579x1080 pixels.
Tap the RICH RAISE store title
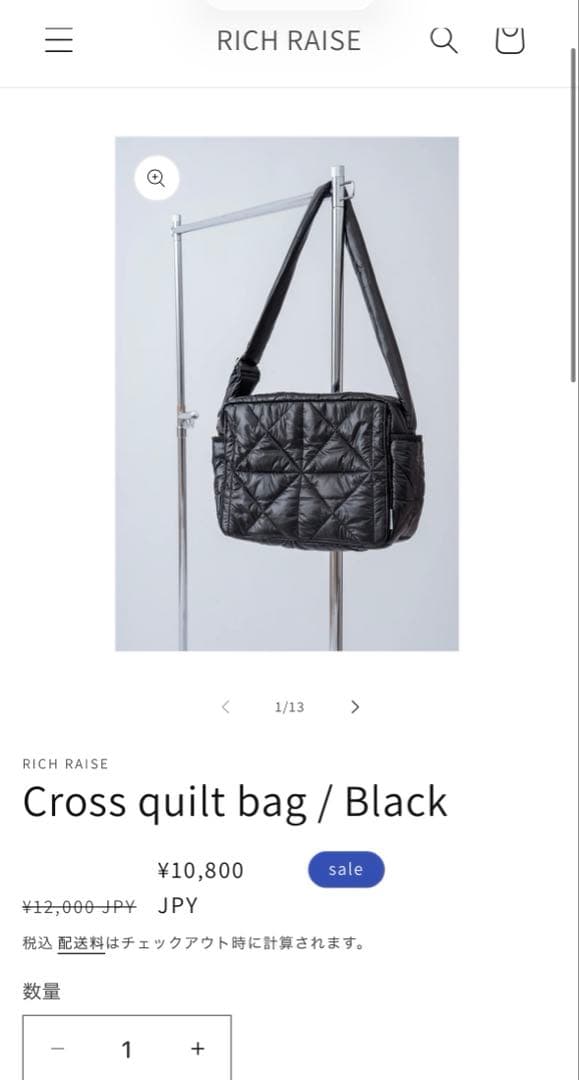point(289,41)
